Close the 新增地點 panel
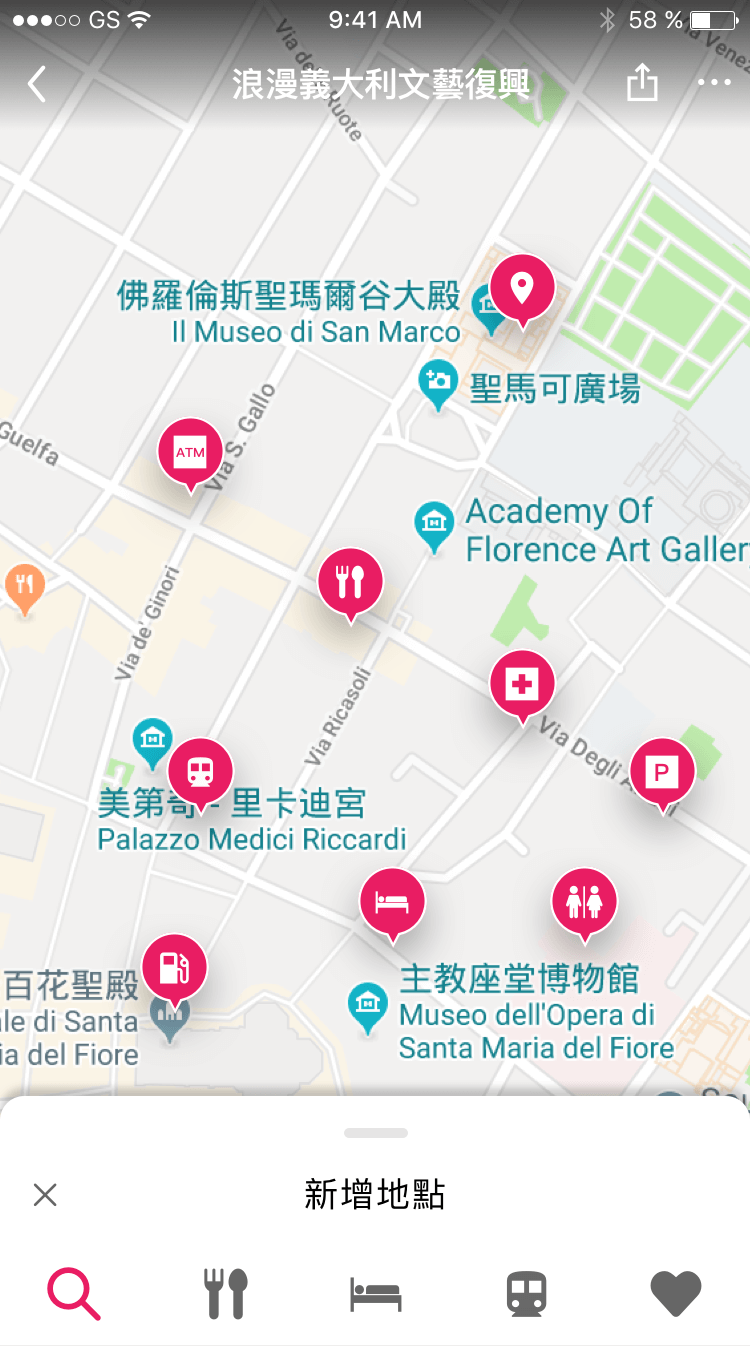This screenshot has width=750, height=1346. pos(45,1194)
